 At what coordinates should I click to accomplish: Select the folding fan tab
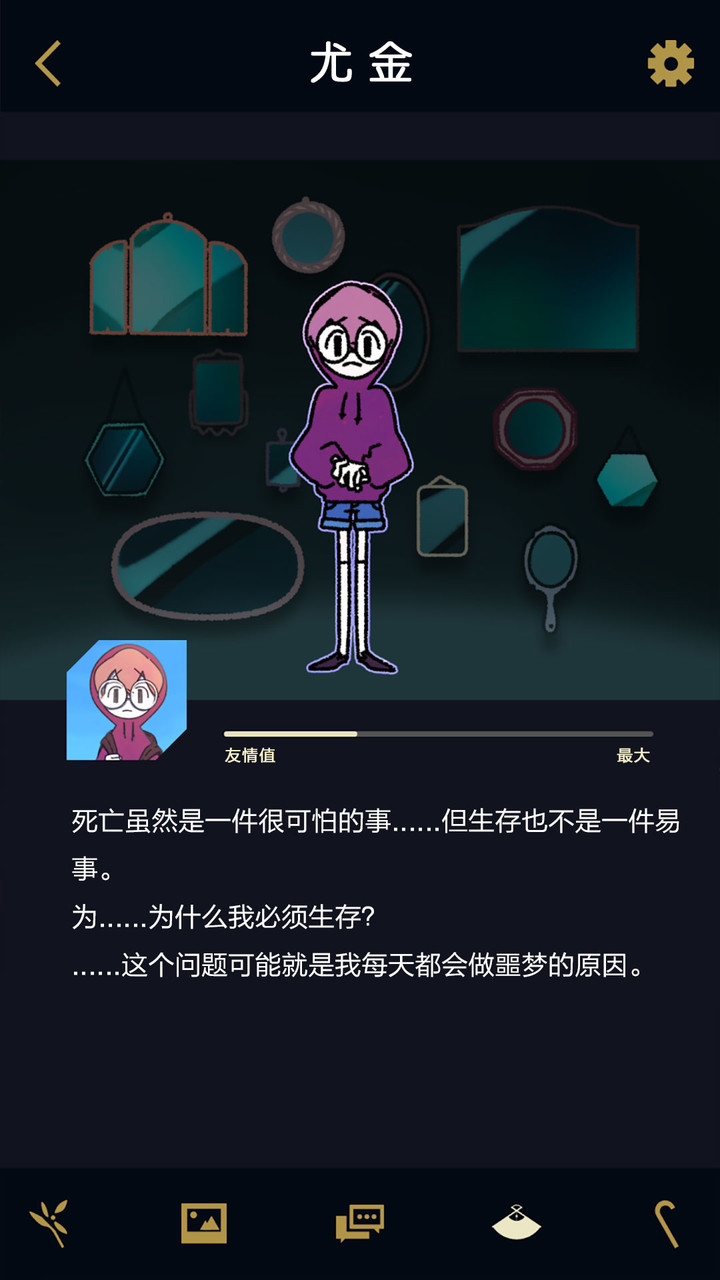(x=517, y=1223)
